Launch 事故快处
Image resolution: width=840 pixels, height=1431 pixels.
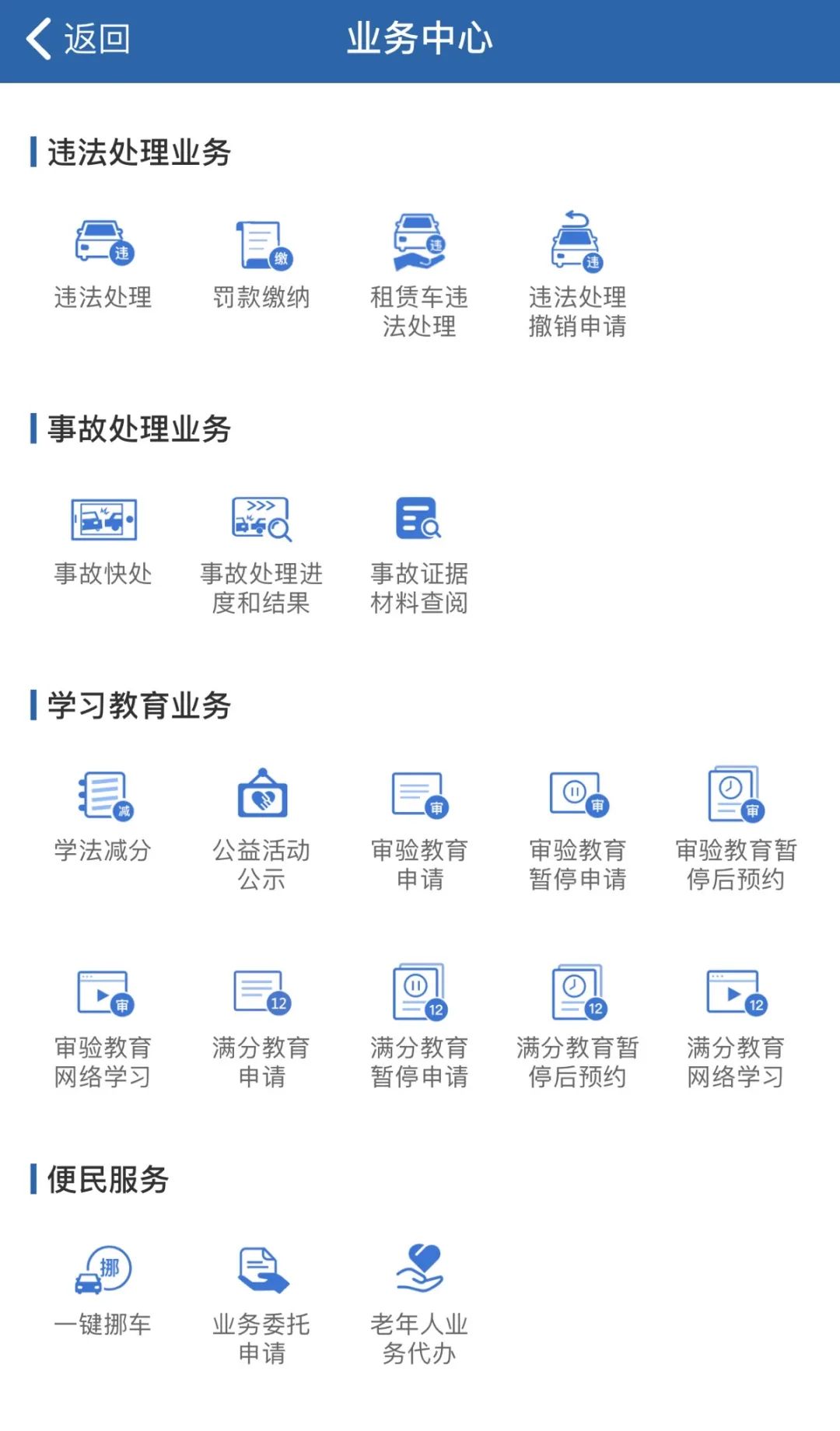[x=103, y=541]
